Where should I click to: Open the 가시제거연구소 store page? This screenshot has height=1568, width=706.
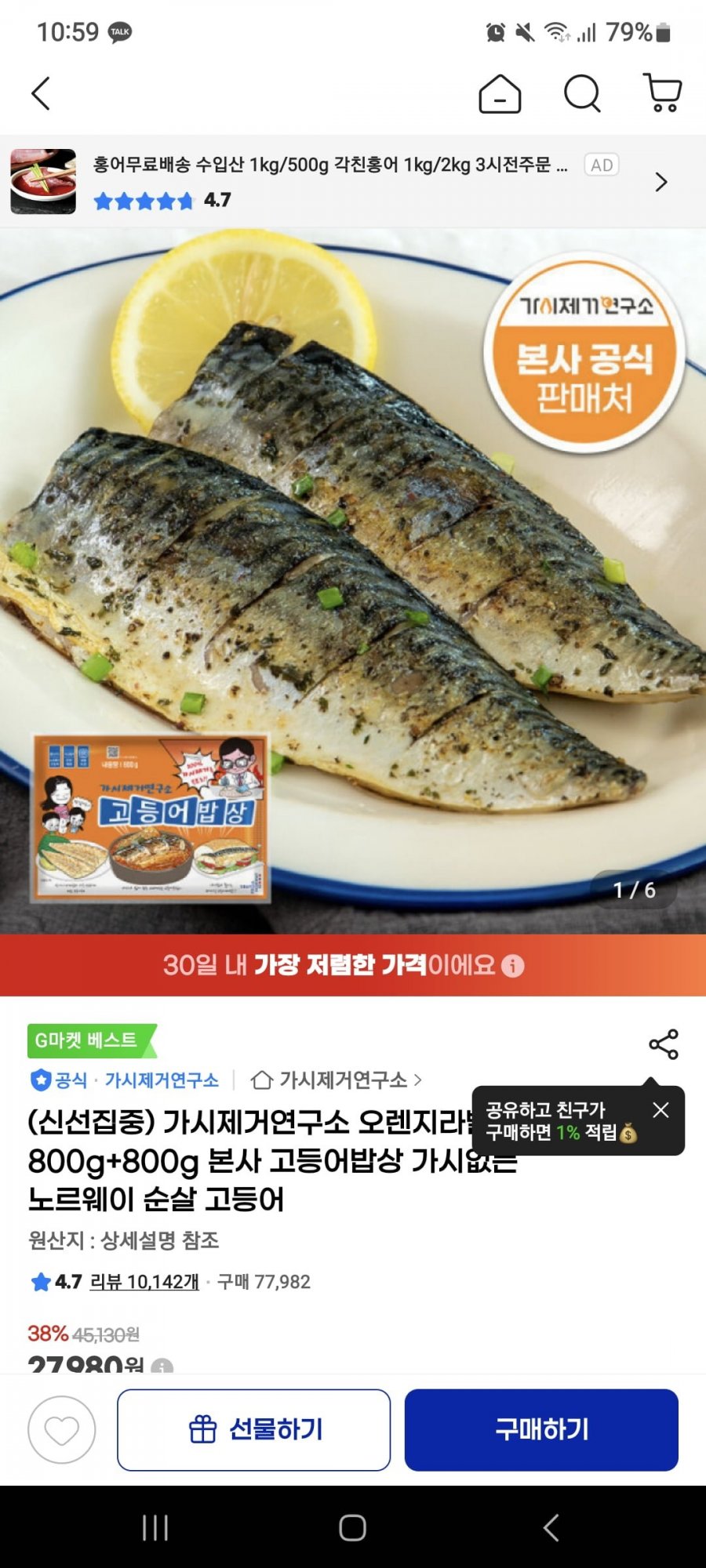pyautogui.click(x=337, y=1080)
